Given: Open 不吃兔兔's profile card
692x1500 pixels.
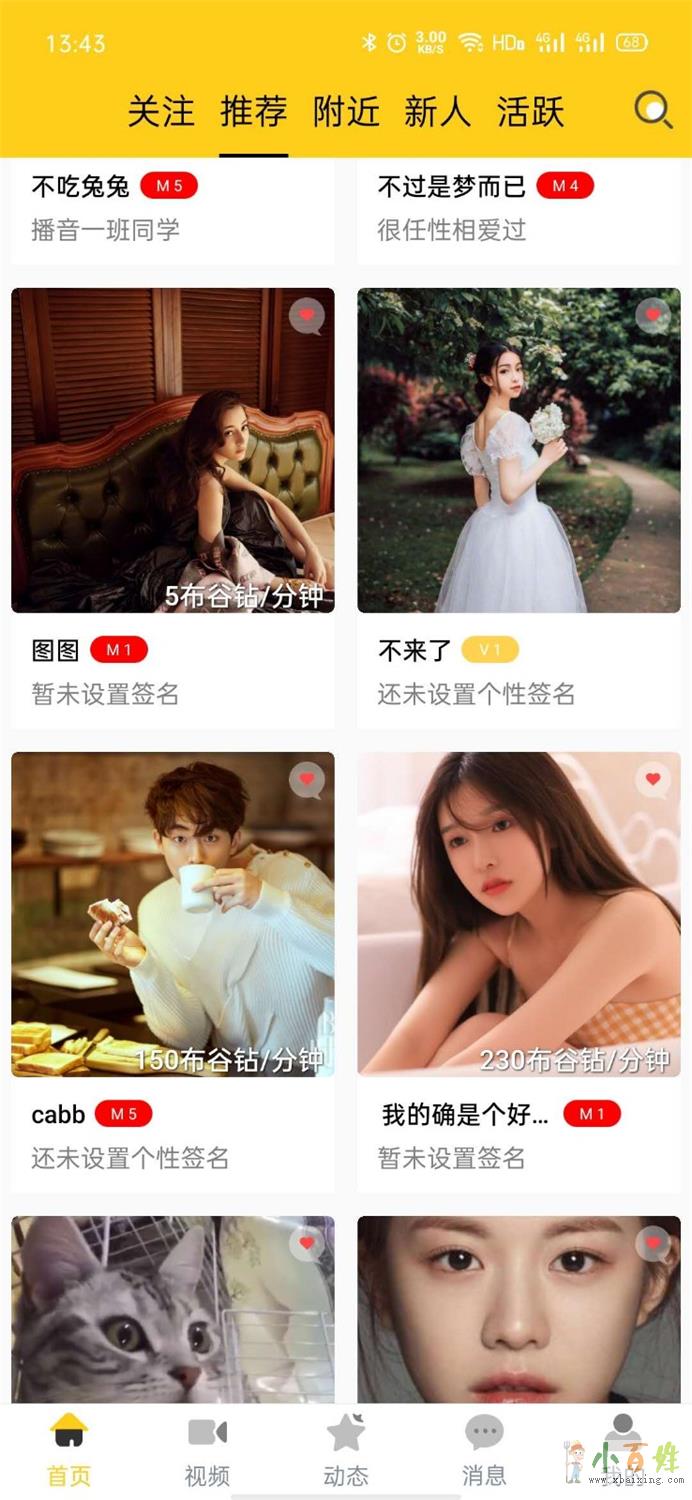Looking at the screenshot, I should click(172, 208).
